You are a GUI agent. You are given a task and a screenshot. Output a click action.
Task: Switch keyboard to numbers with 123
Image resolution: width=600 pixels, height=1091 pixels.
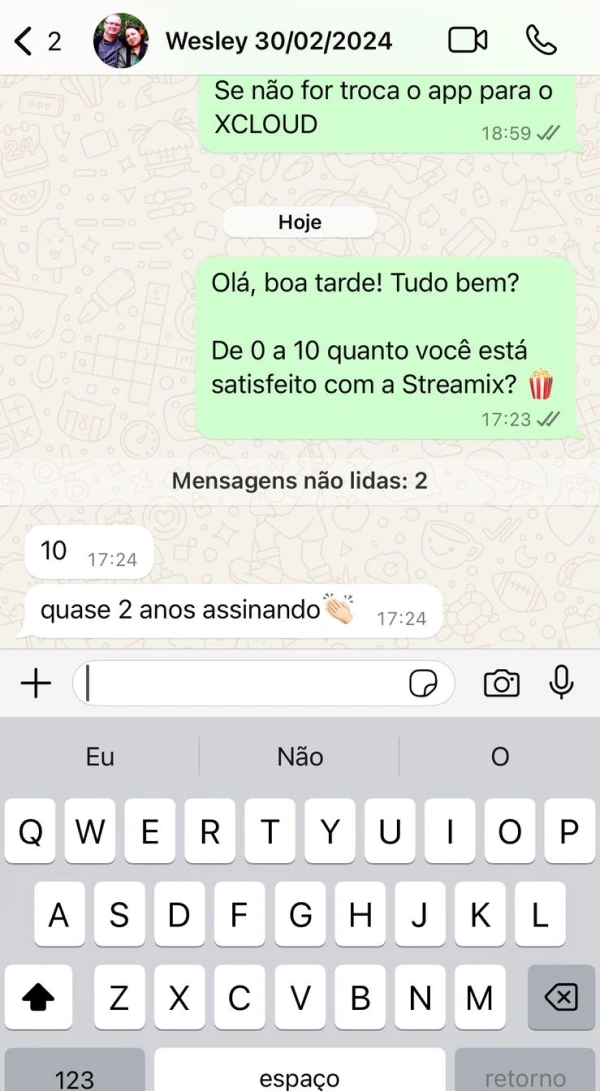click(74, 1073)
